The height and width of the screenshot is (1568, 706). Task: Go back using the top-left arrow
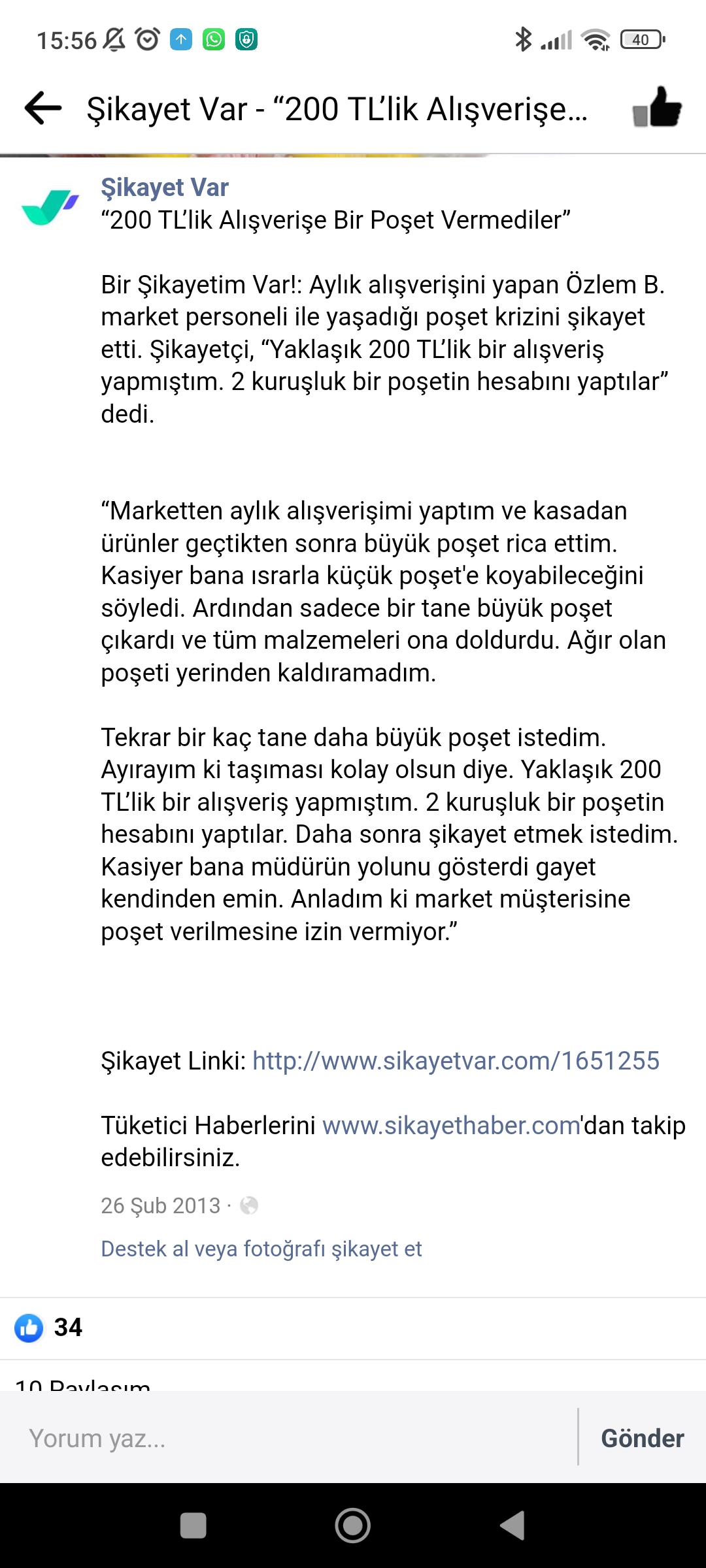coord(43,108)
